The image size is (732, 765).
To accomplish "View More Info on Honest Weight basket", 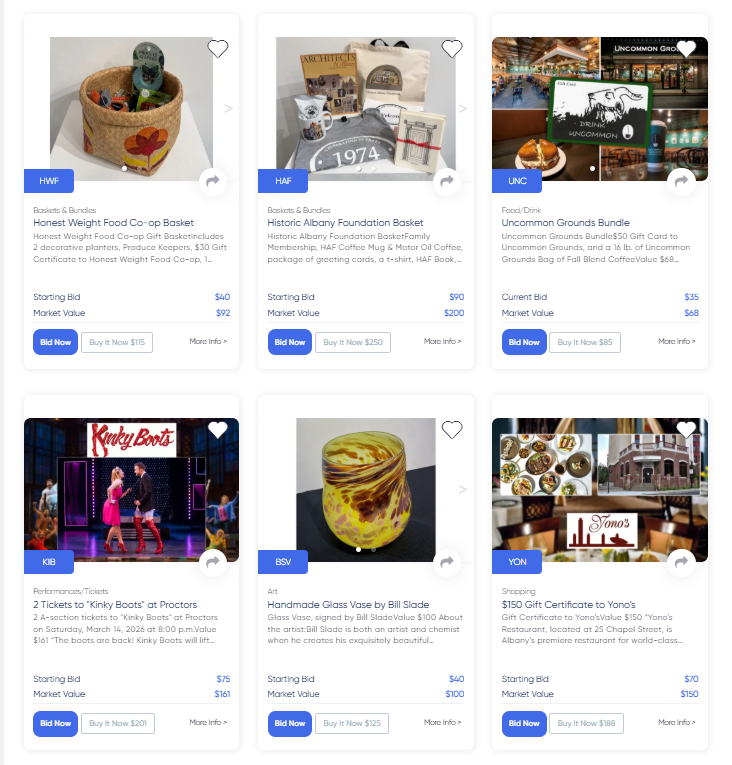I will [x=208, y=342].
